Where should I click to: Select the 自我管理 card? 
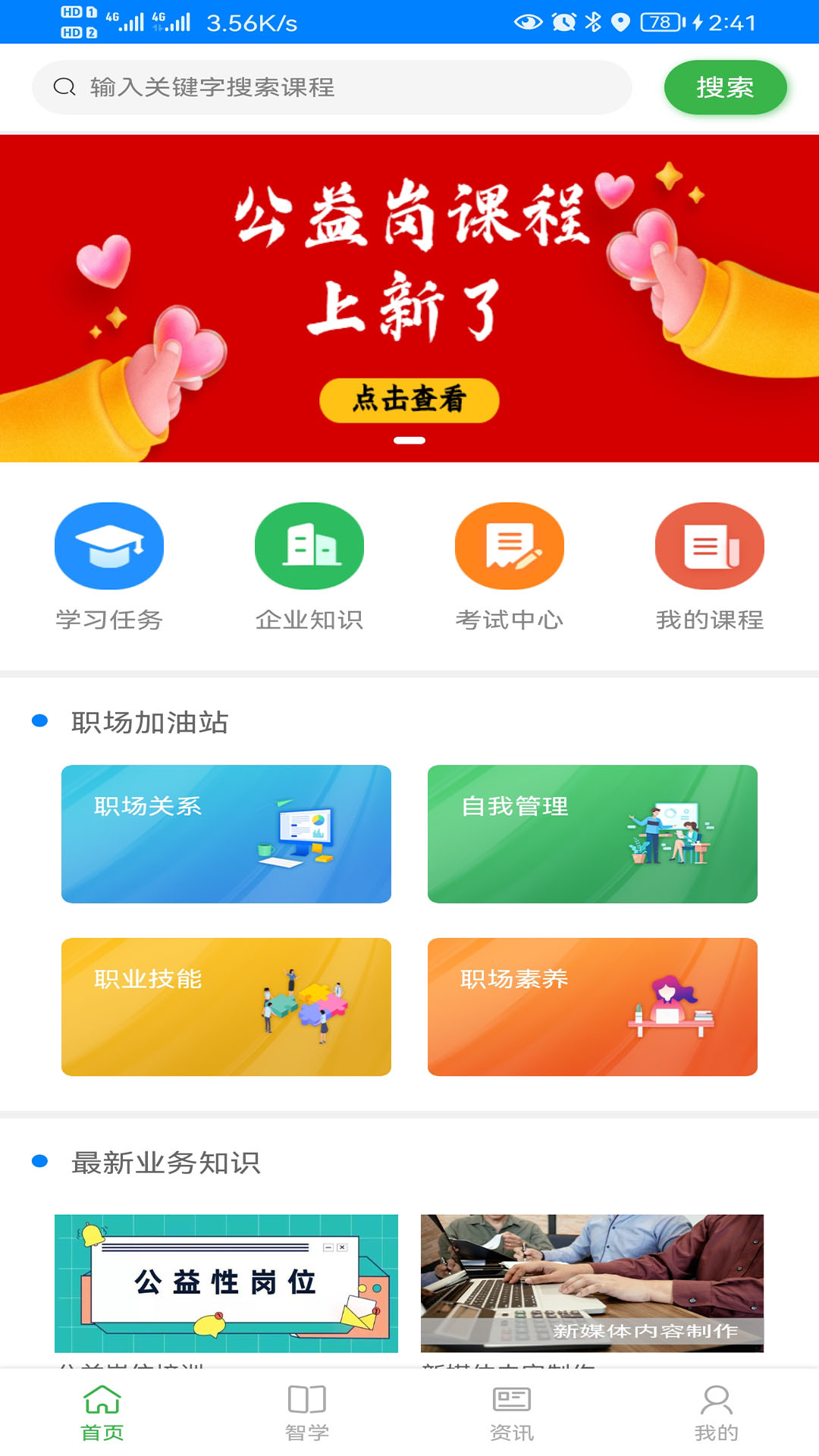tap(592, 833)
